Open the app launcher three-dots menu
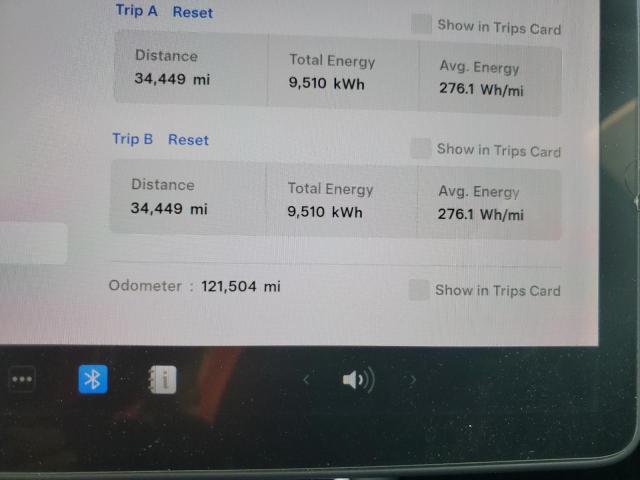 click(22, 380)
